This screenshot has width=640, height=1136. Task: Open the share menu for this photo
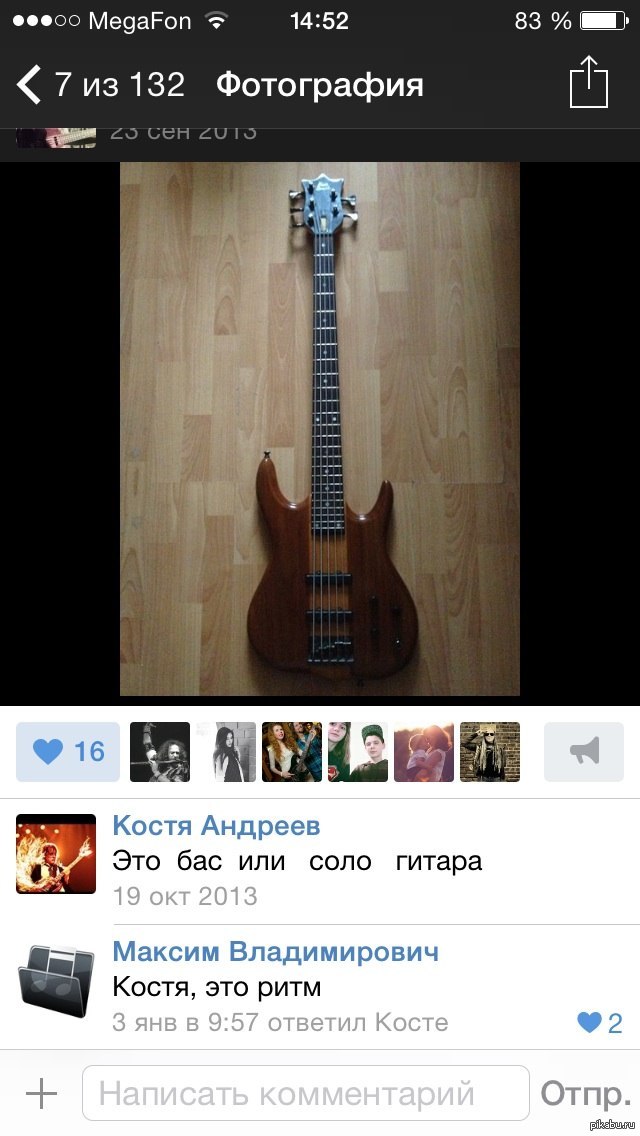[x=588, y=82]
